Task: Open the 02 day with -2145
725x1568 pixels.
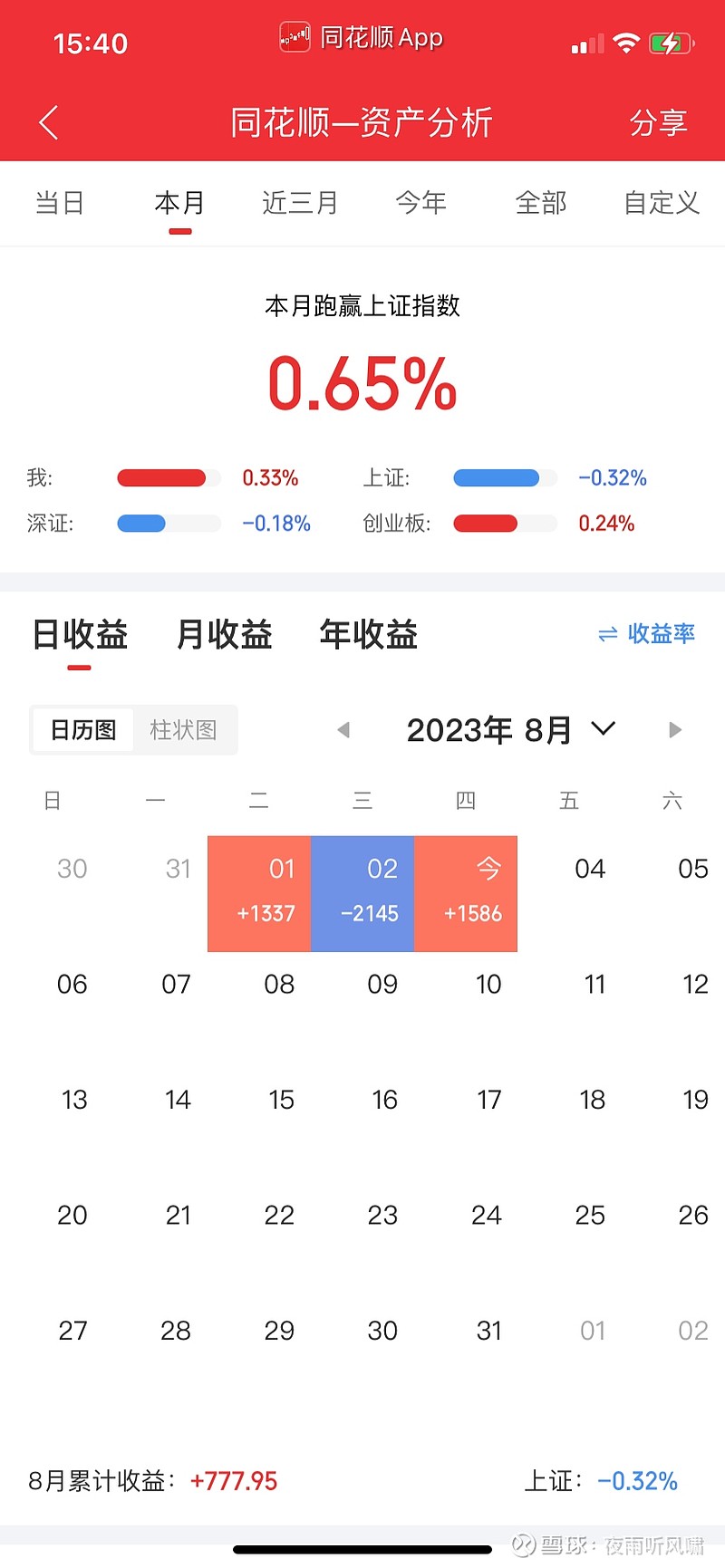Action: pyautogui.click(x=362, y=893)
